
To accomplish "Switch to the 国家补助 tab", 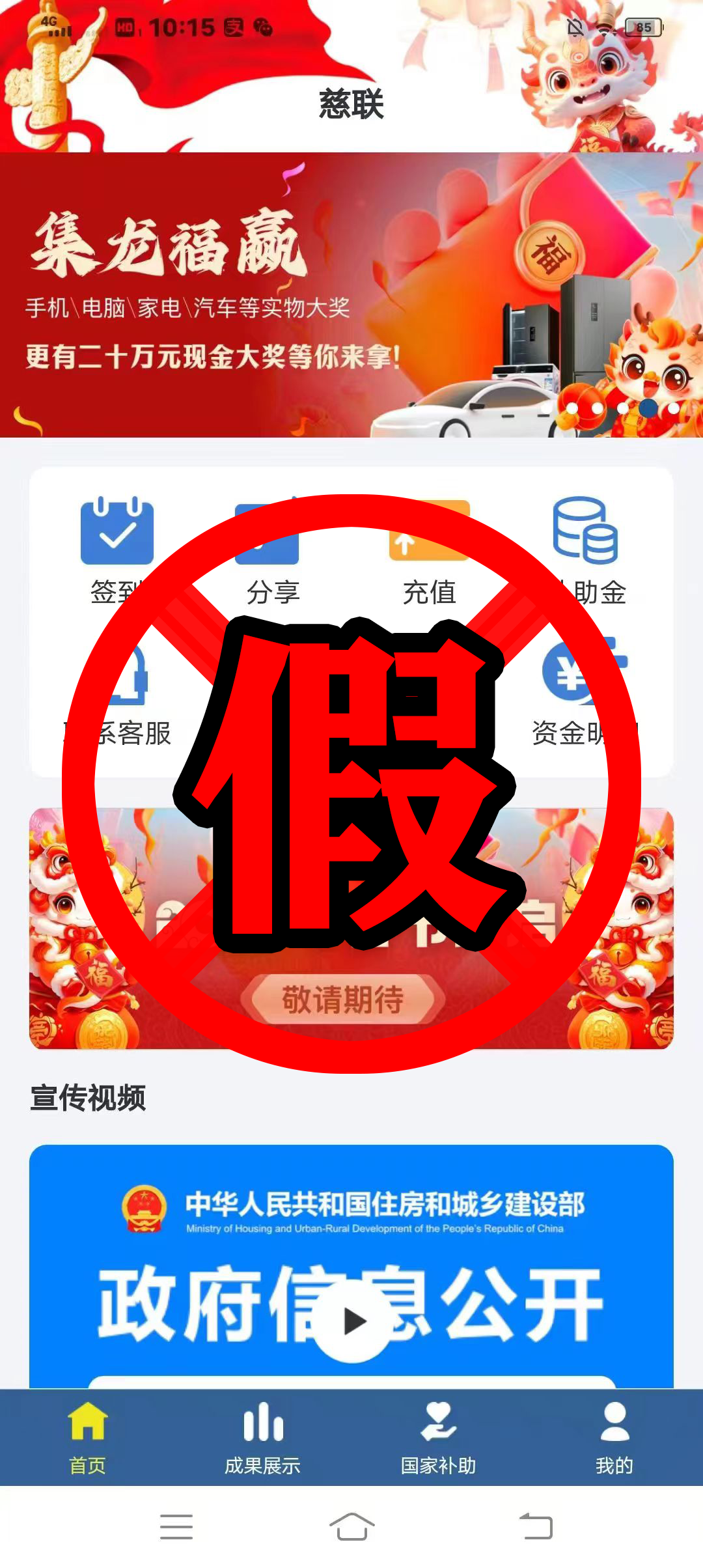I will point(438,1438).
